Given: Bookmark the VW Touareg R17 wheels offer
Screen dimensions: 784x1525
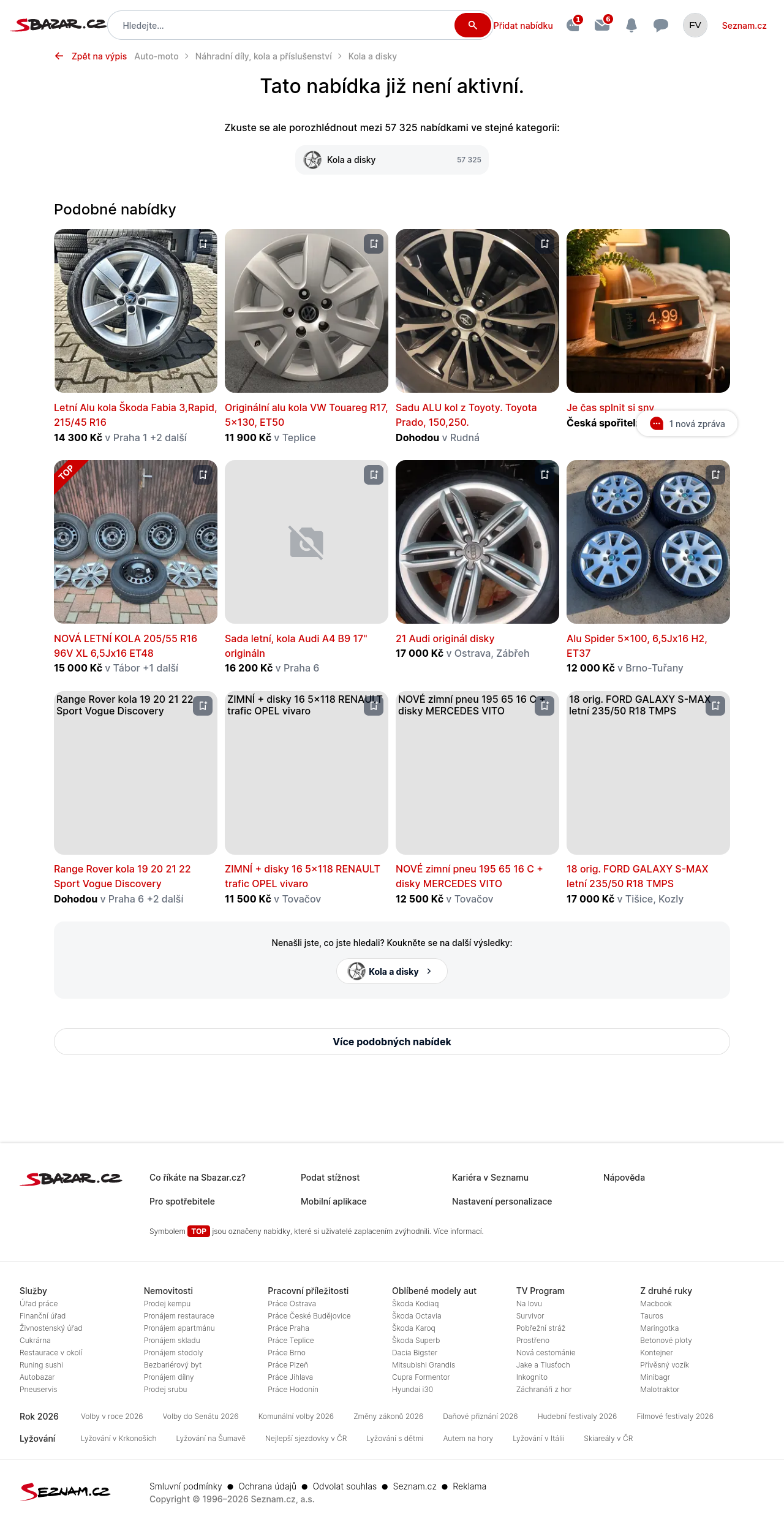Looking at the screenshot, I should click(374, 244).
